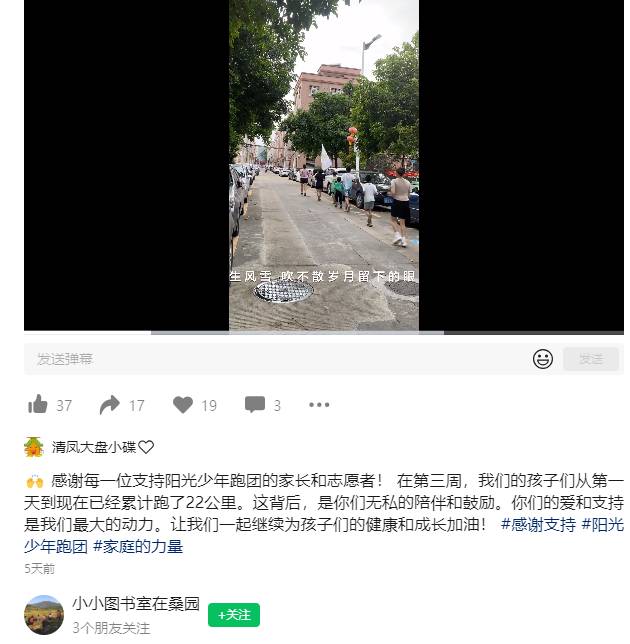Open the #感谢支持 hashtag
630x644 pixels.
coord(538,525)
